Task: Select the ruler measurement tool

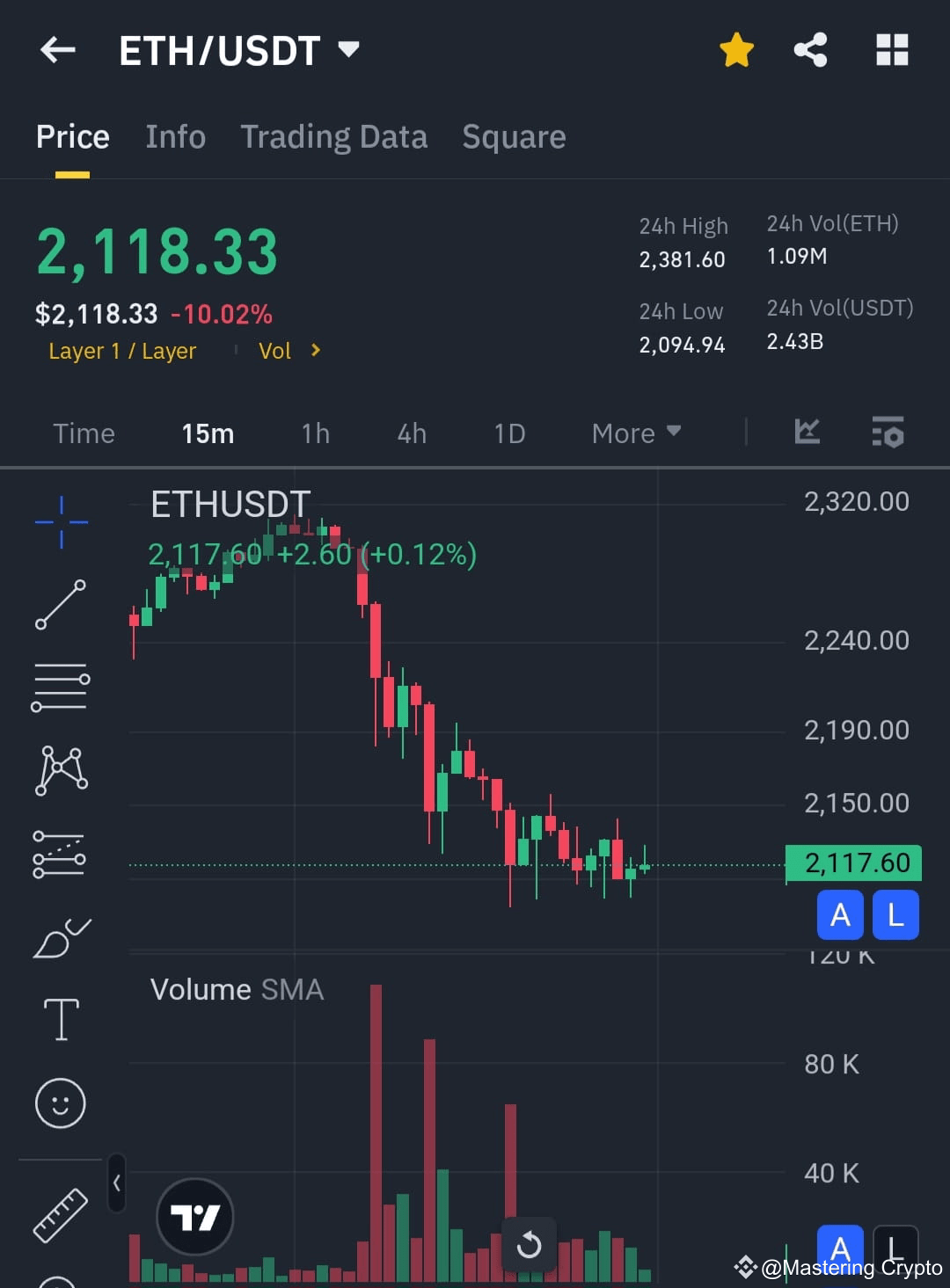Action: coord(60,1218)
